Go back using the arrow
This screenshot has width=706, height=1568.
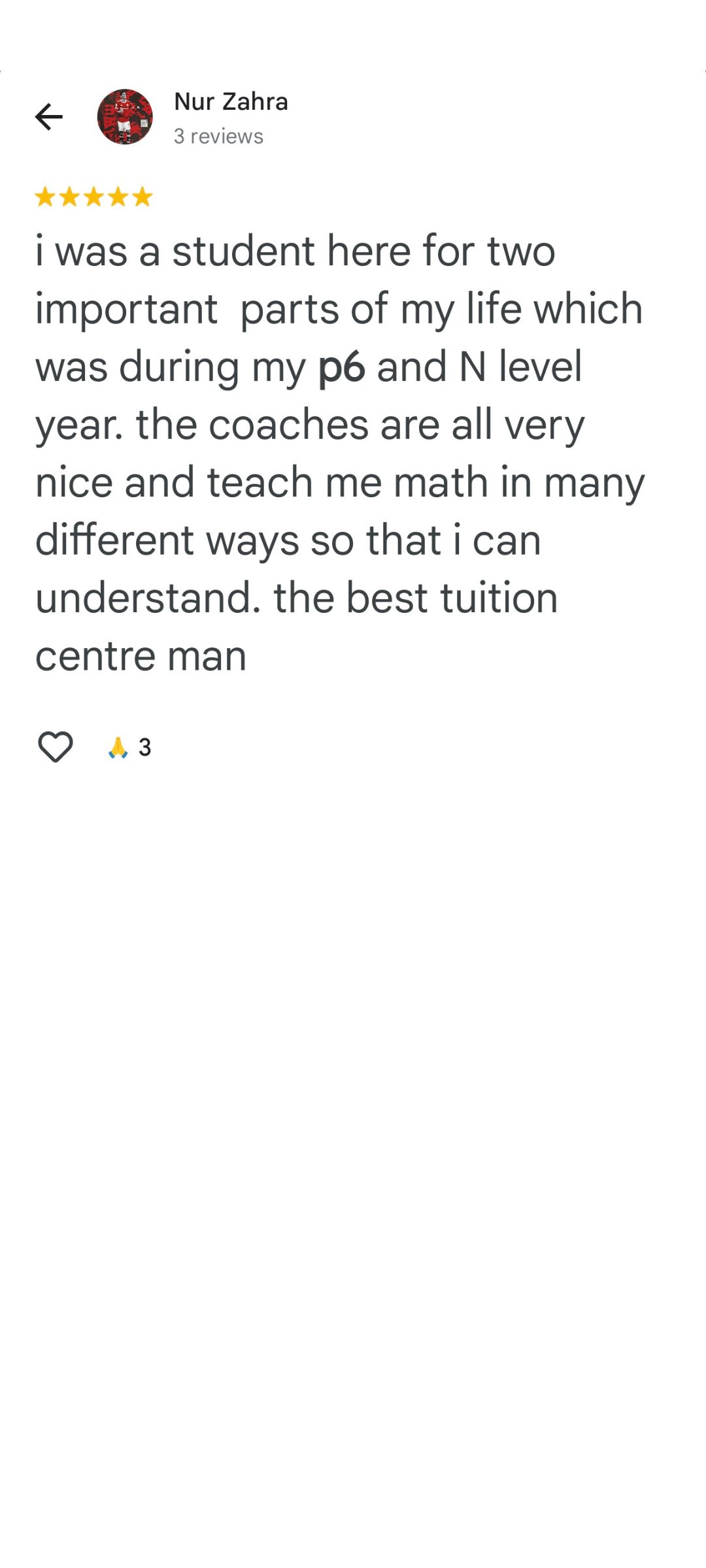(x=48, y=117)
